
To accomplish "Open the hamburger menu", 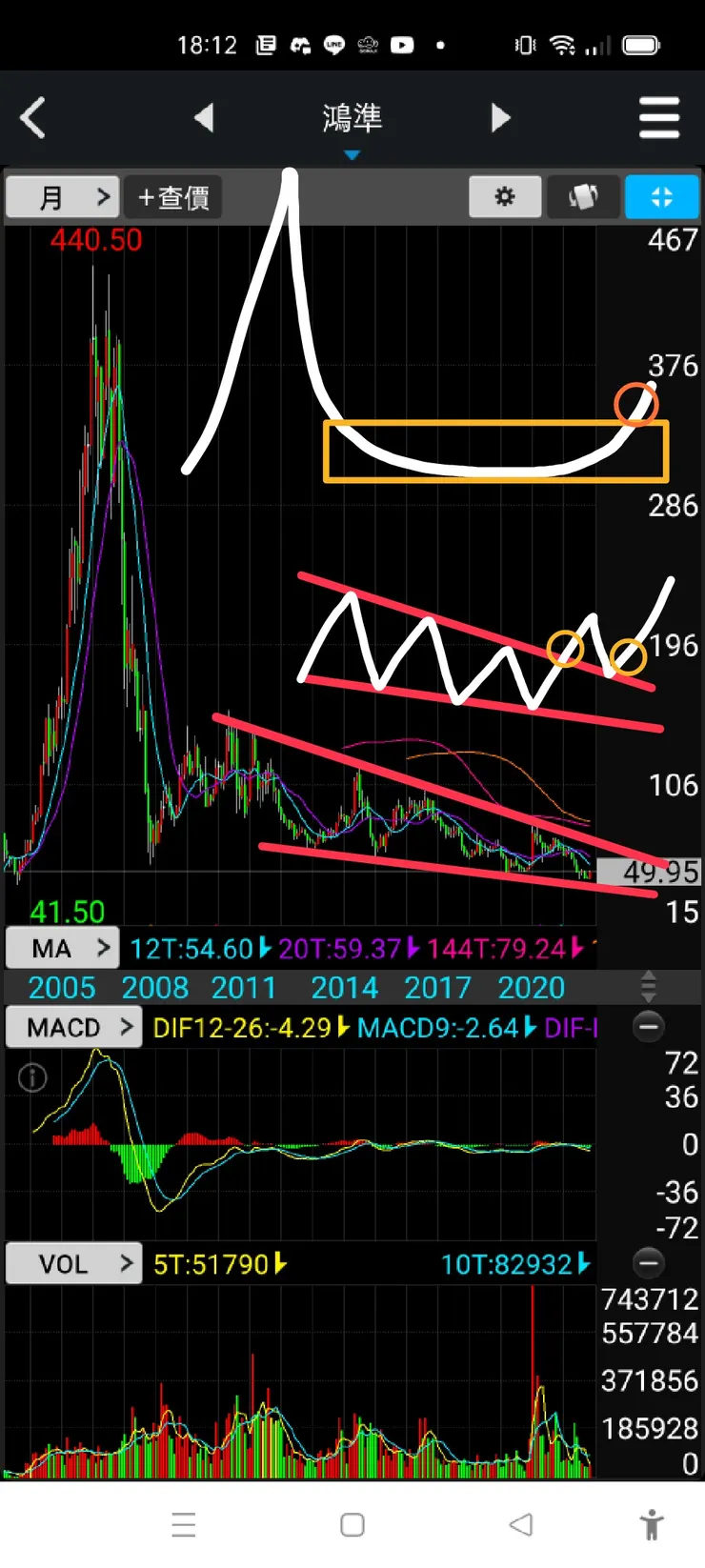I will click(659, 118).
